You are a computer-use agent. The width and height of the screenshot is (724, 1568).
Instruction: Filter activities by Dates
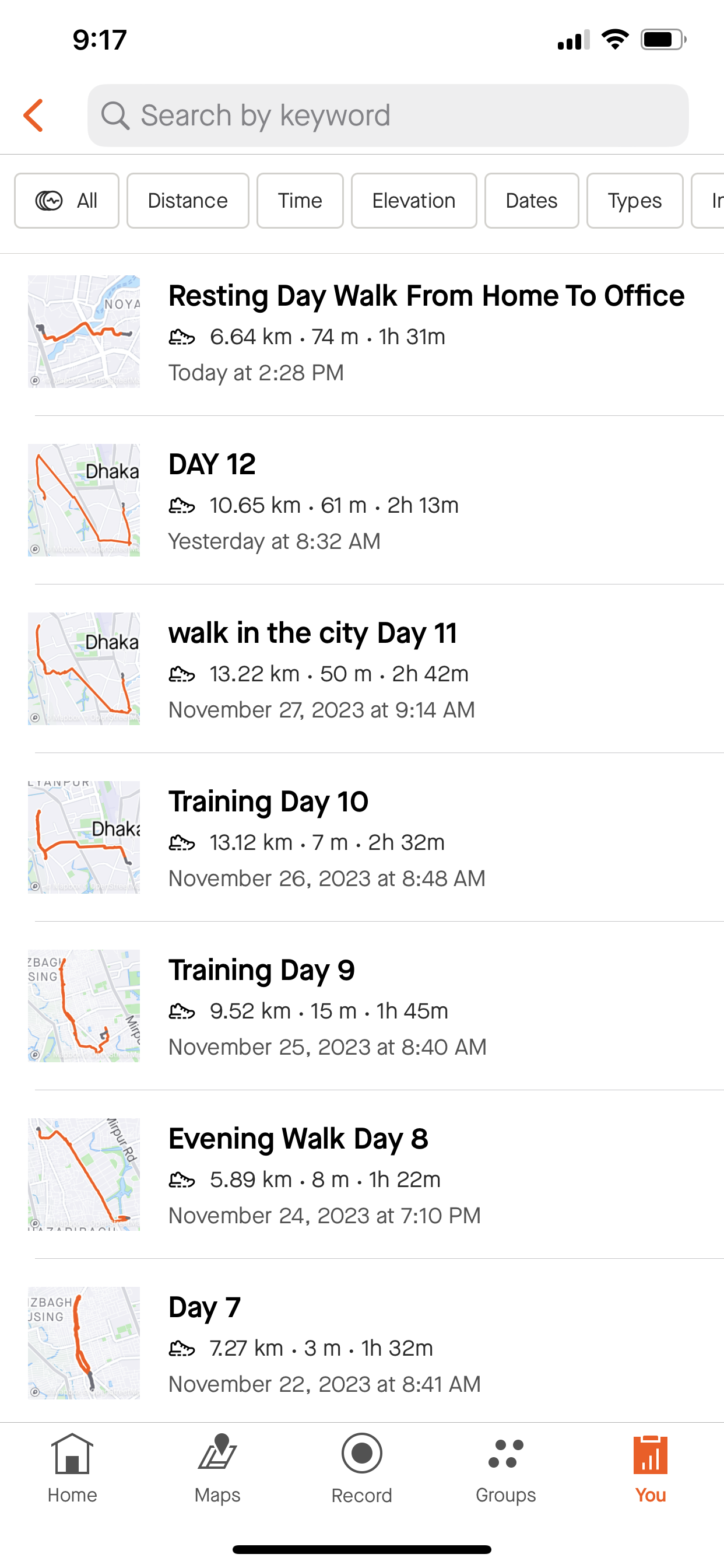tap(531, 200)
